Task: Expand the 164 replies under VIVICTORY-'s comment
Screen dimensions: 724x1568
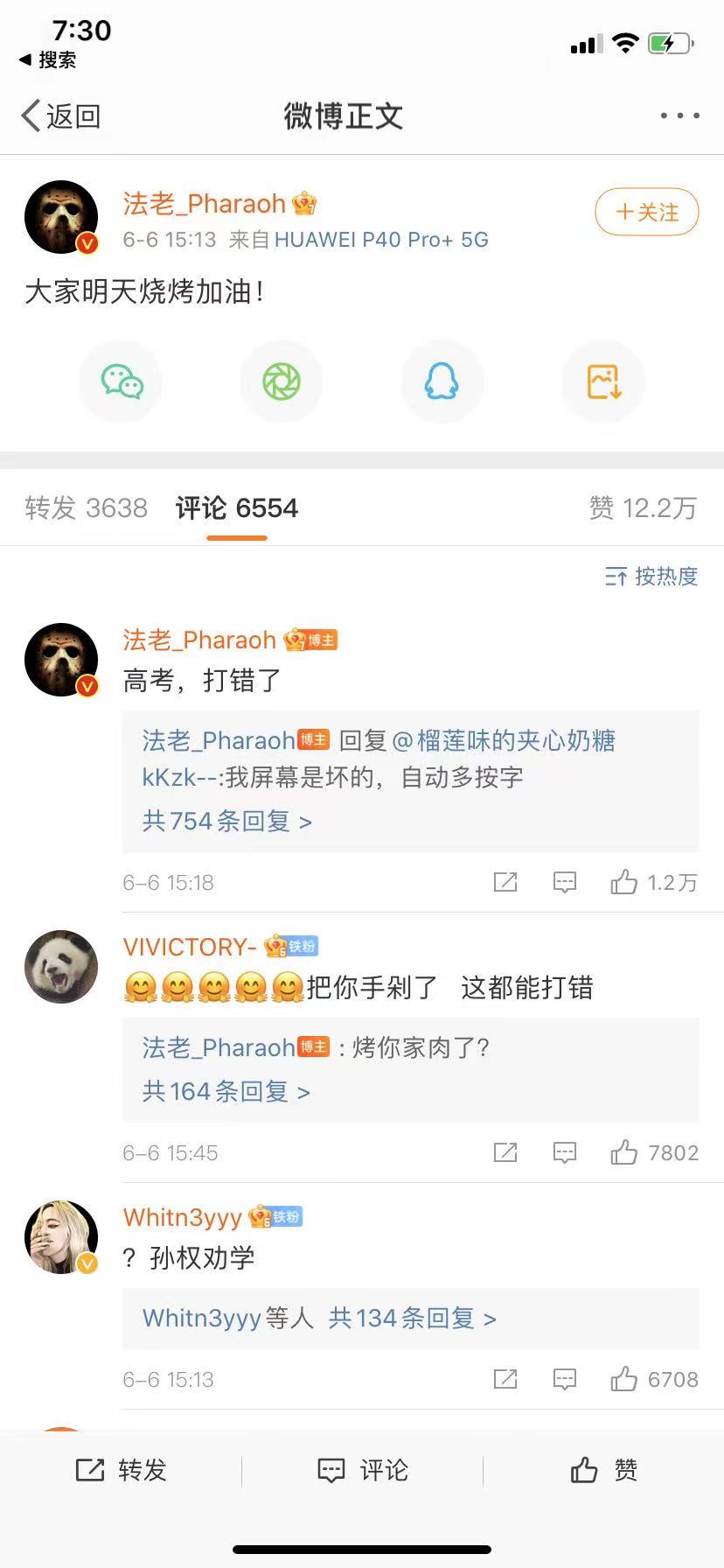Action: (x=225, y=1091)
